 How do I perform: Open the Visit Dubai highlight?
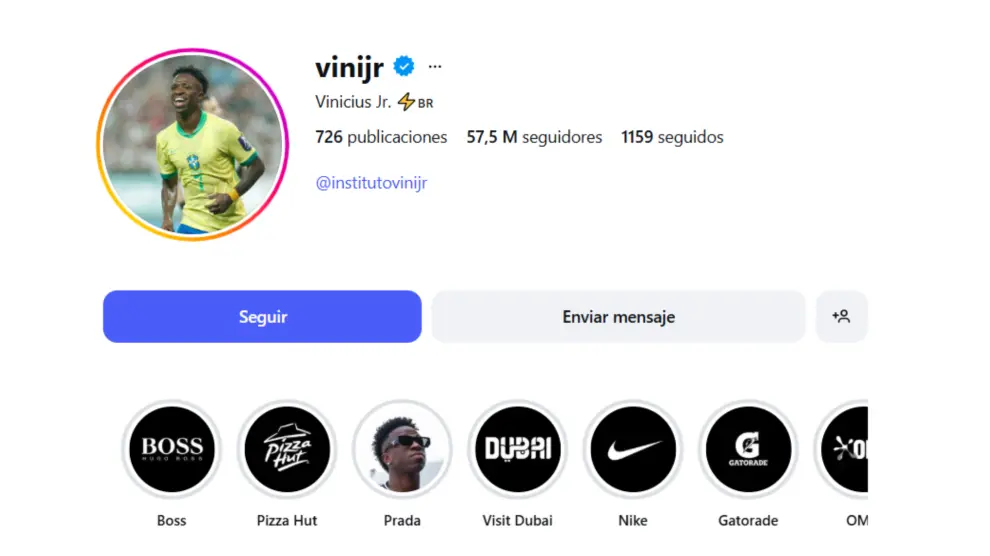tap(518, 449)
